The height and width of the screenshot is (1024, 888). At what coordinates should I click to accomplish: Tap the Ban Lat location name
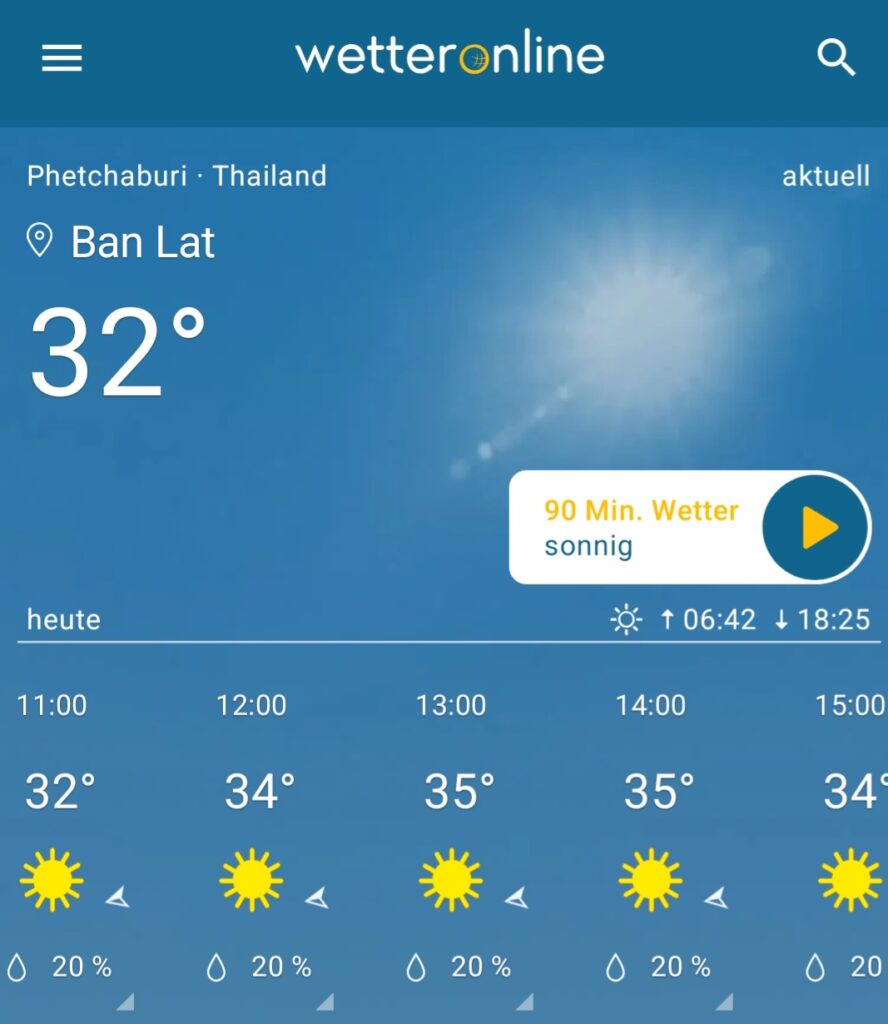click(x=142, y=243)
